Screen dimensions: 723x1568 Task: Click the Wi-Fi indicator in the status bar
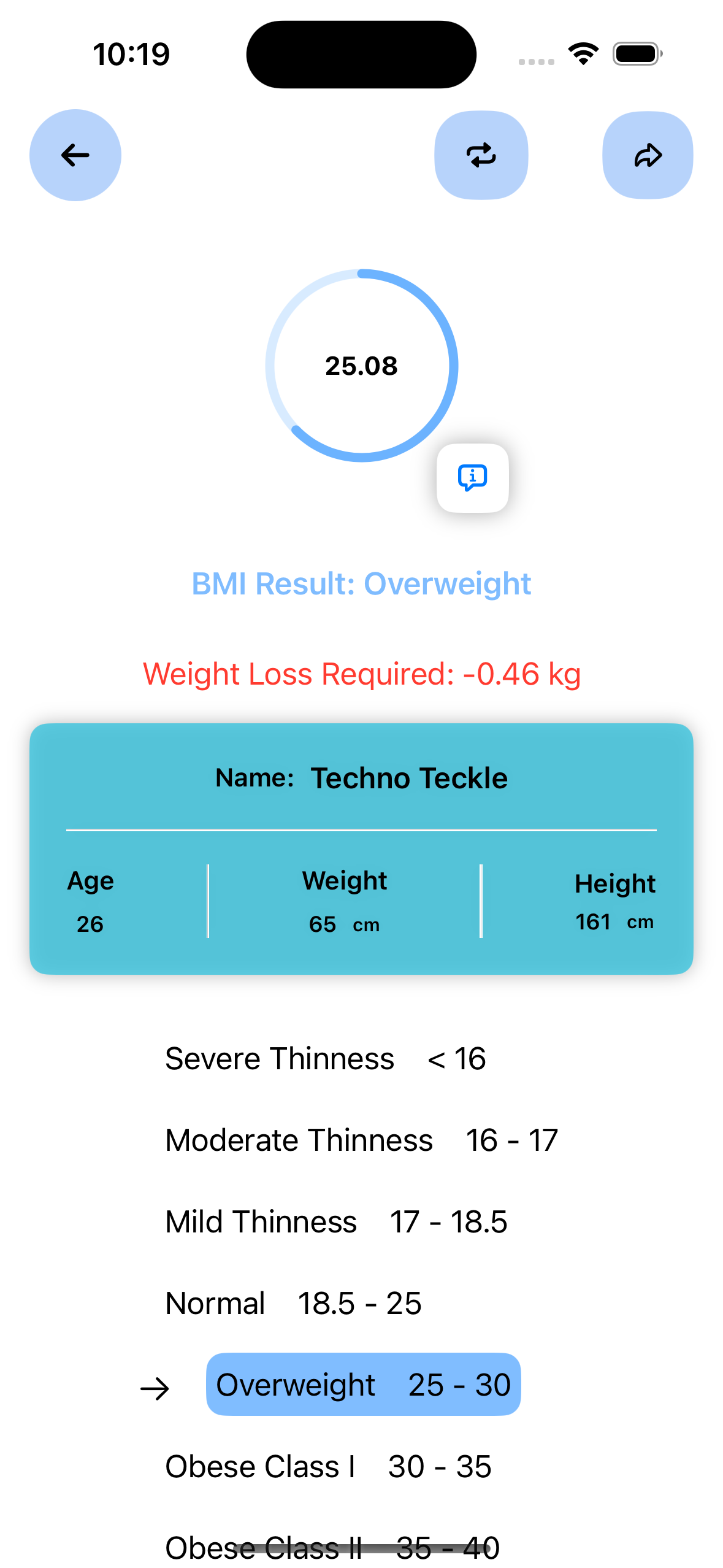point(583,54)
